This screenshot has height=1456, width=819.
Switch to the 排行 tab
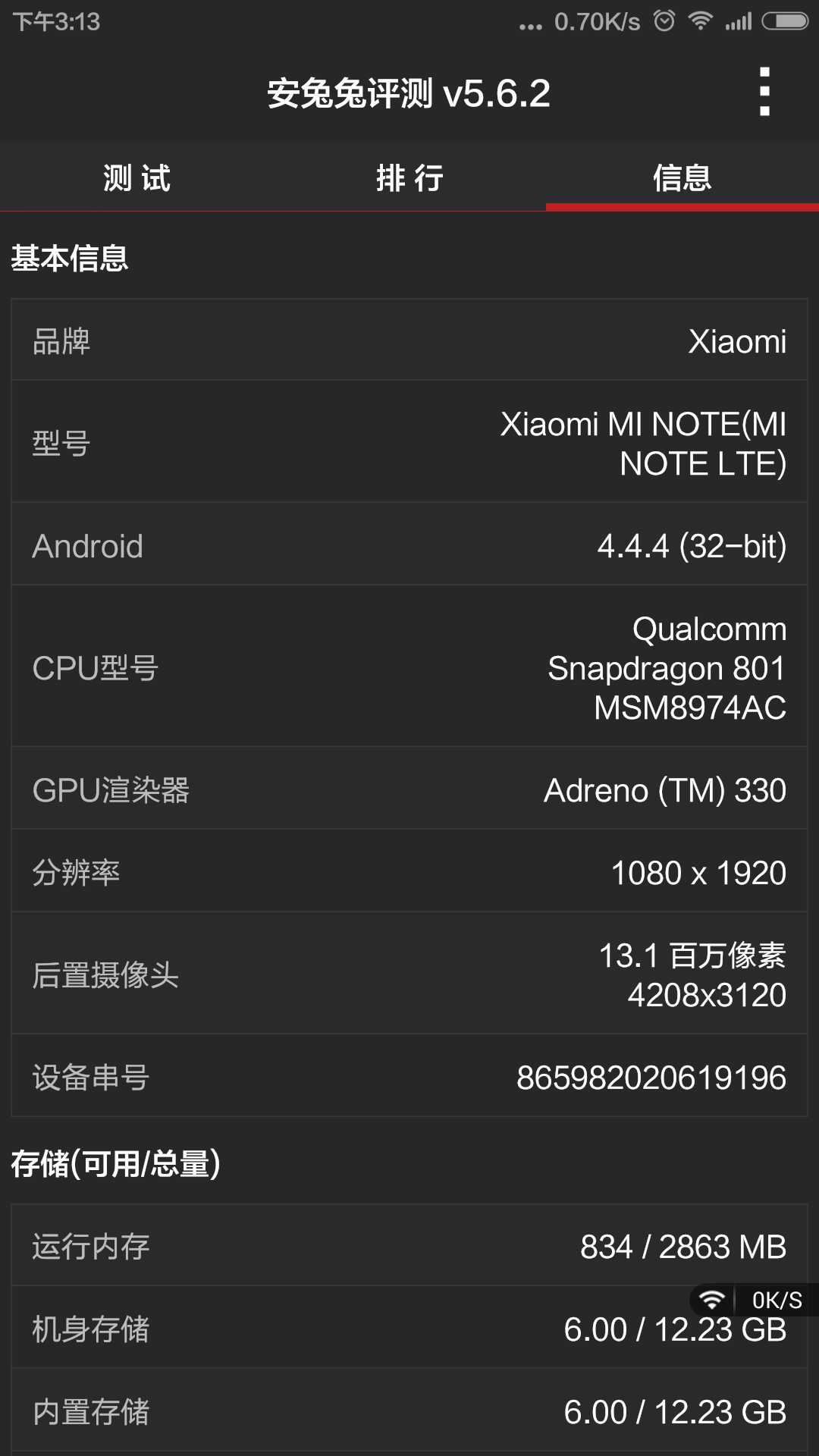click(409, 178)
